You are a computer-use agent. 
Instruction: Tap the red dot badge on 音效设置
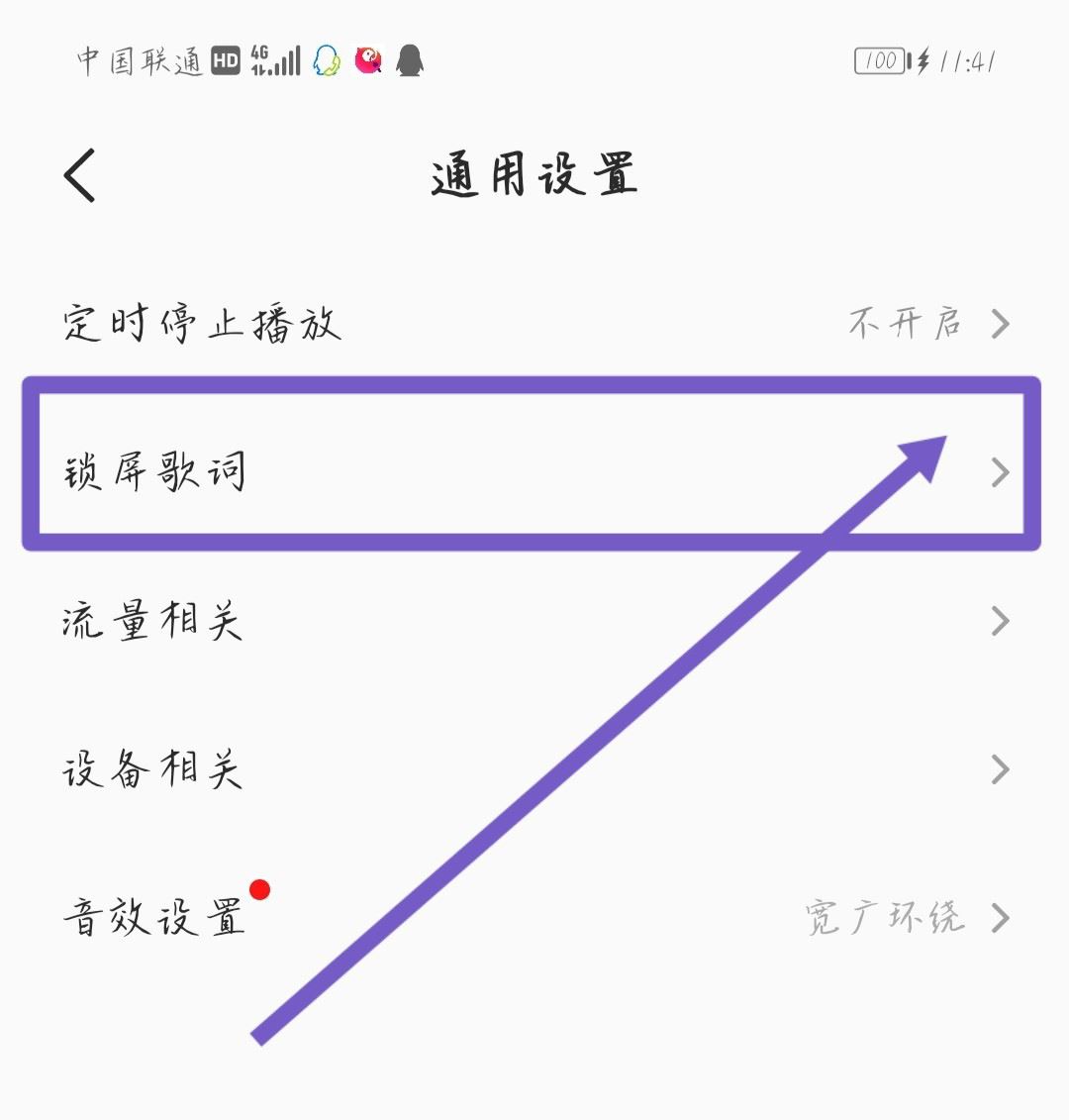tap(258, 889)
